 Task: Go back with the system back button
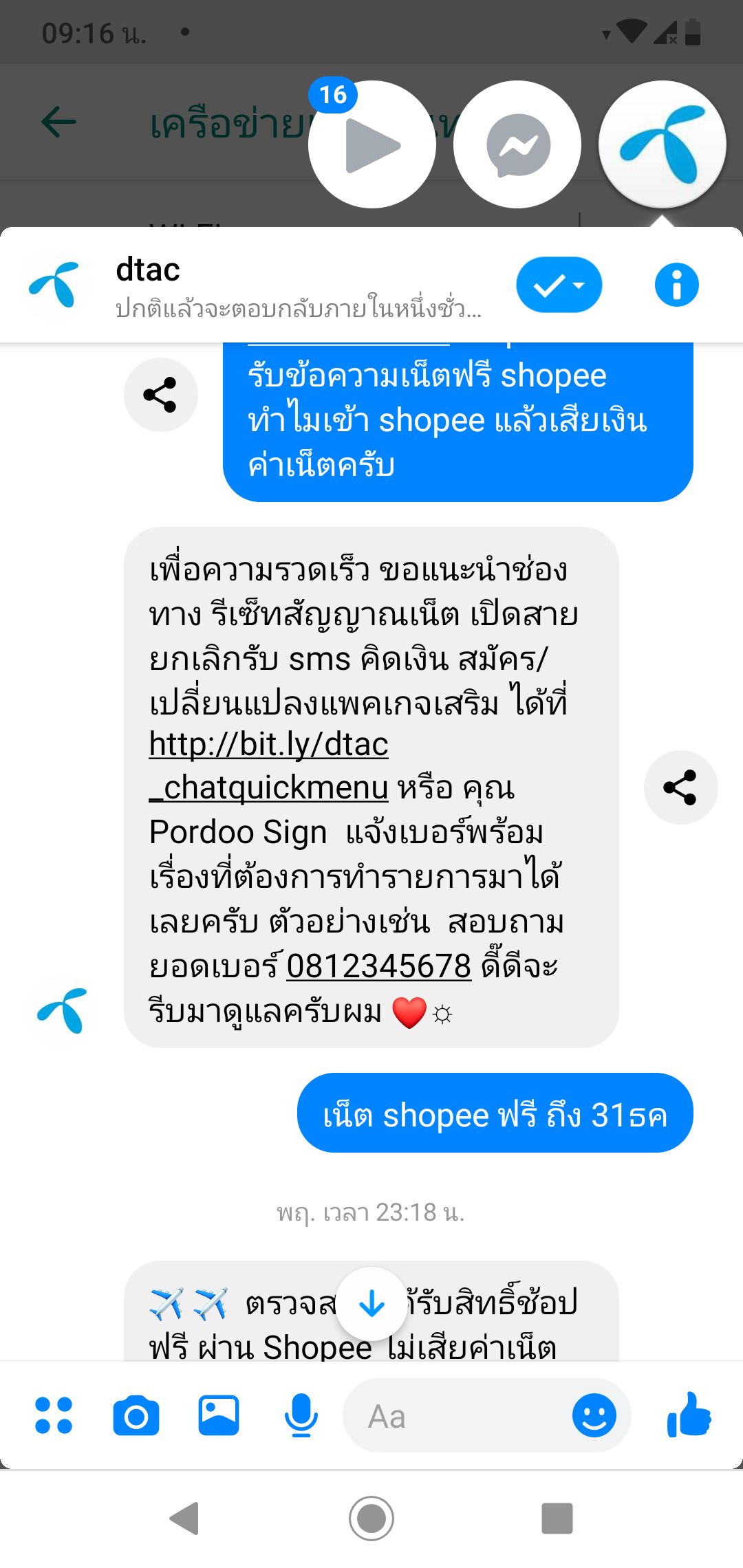(x=184, y=1518)
